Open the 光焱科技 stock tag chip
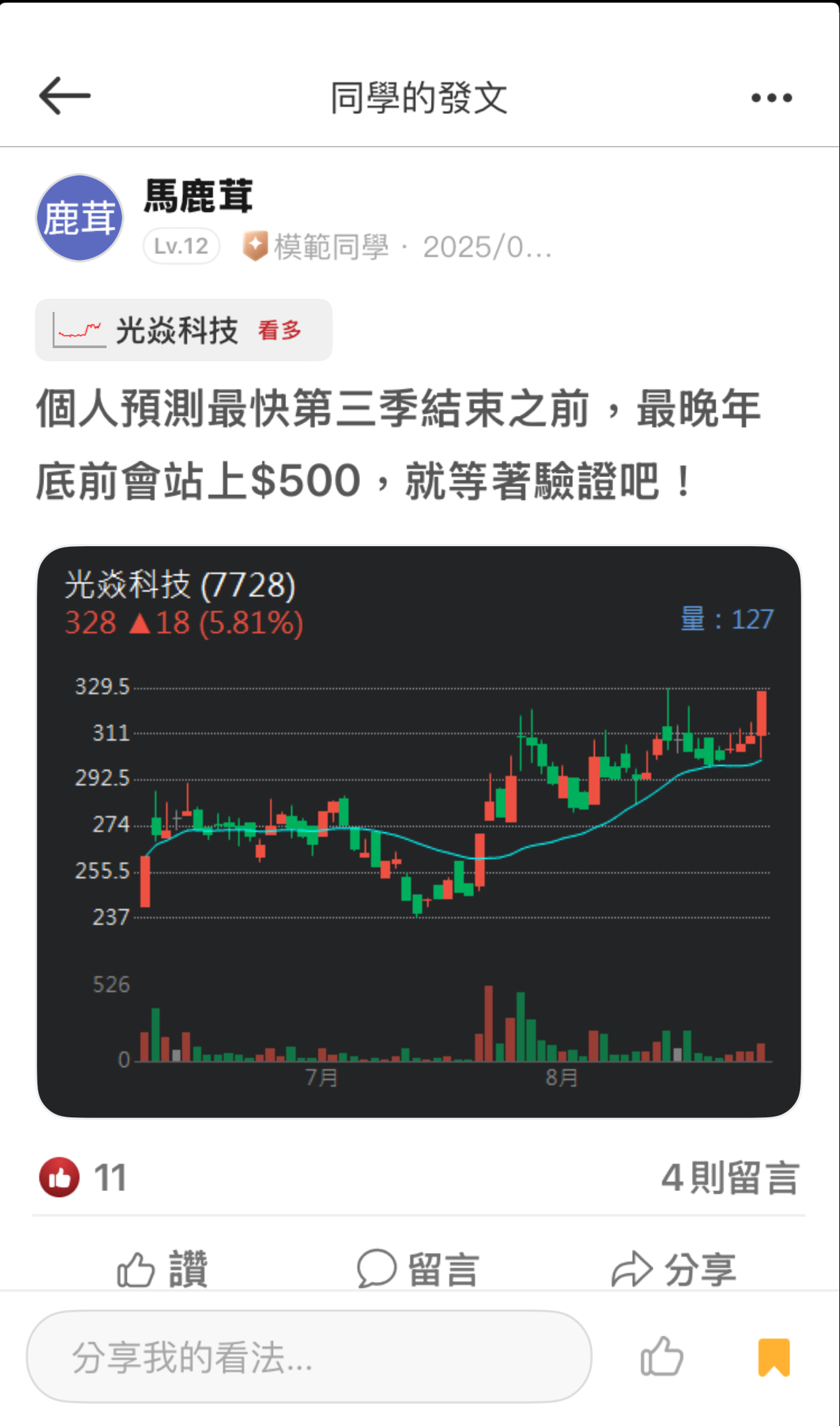This screenshot has width=840, height=1426. click(184, 330)
